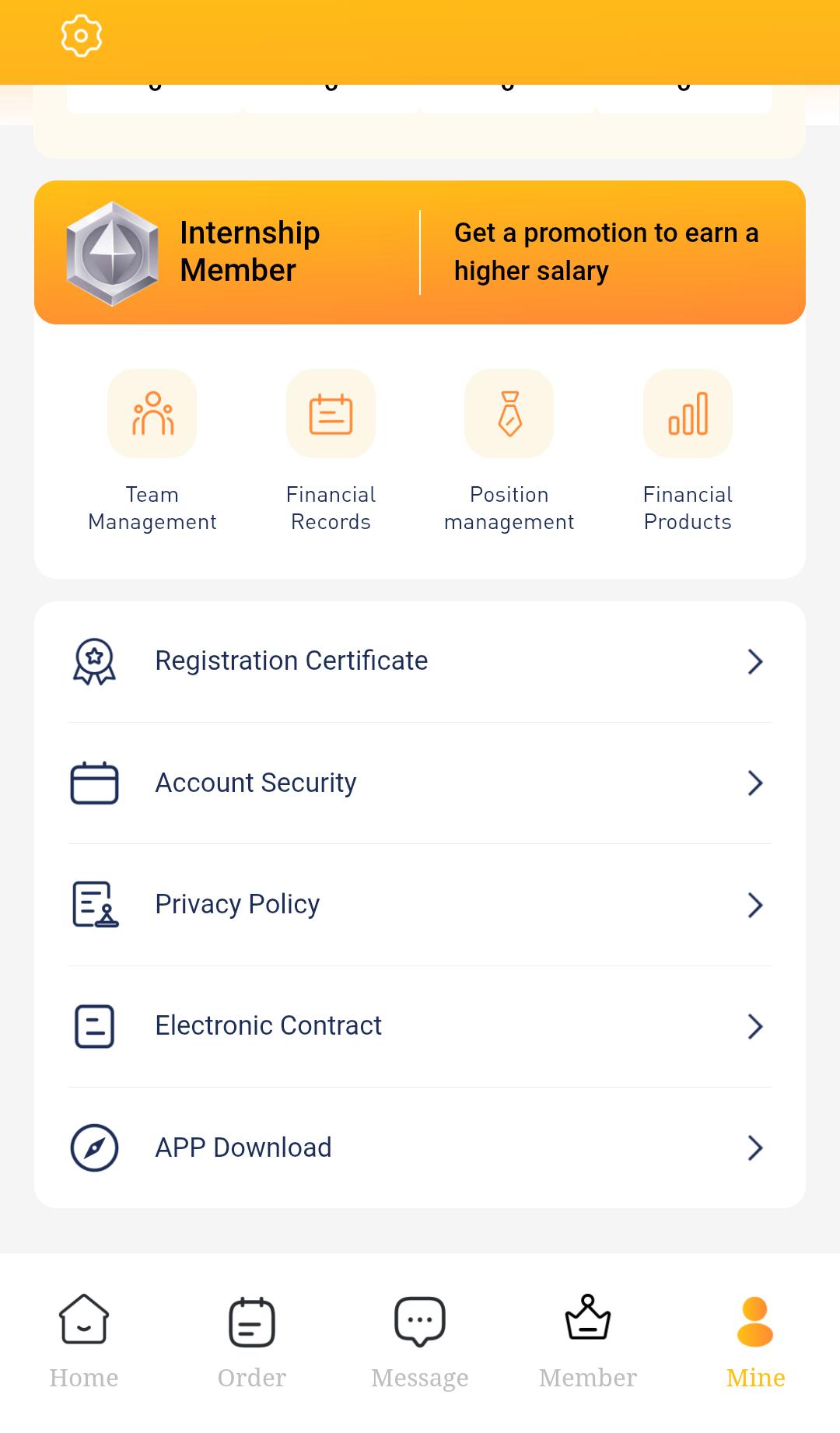The image size is (840, 1433).
Task: Open the Electronic Contract chevron
Action: pyautogui.click(x=754, y=1027)
